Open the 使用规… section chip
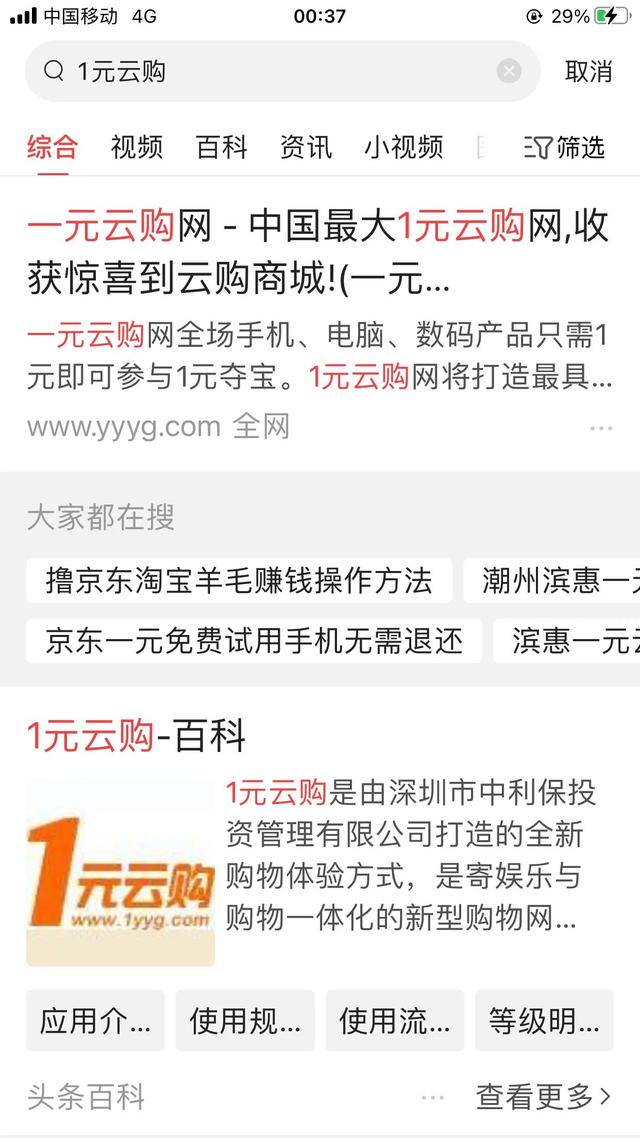This screenshot has height=1138, width=640. (245, 1021)
